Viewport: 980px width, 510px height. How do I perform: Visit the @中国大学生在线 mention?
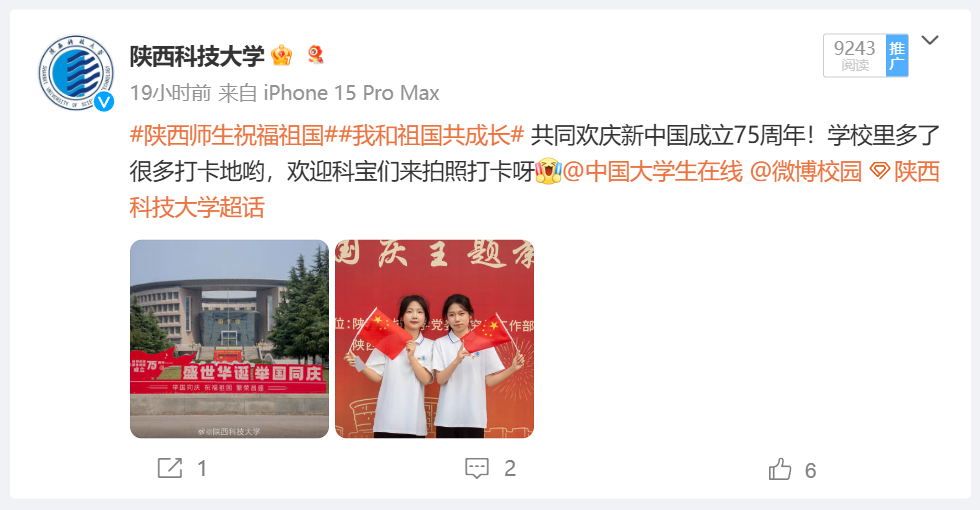(653, 172)
